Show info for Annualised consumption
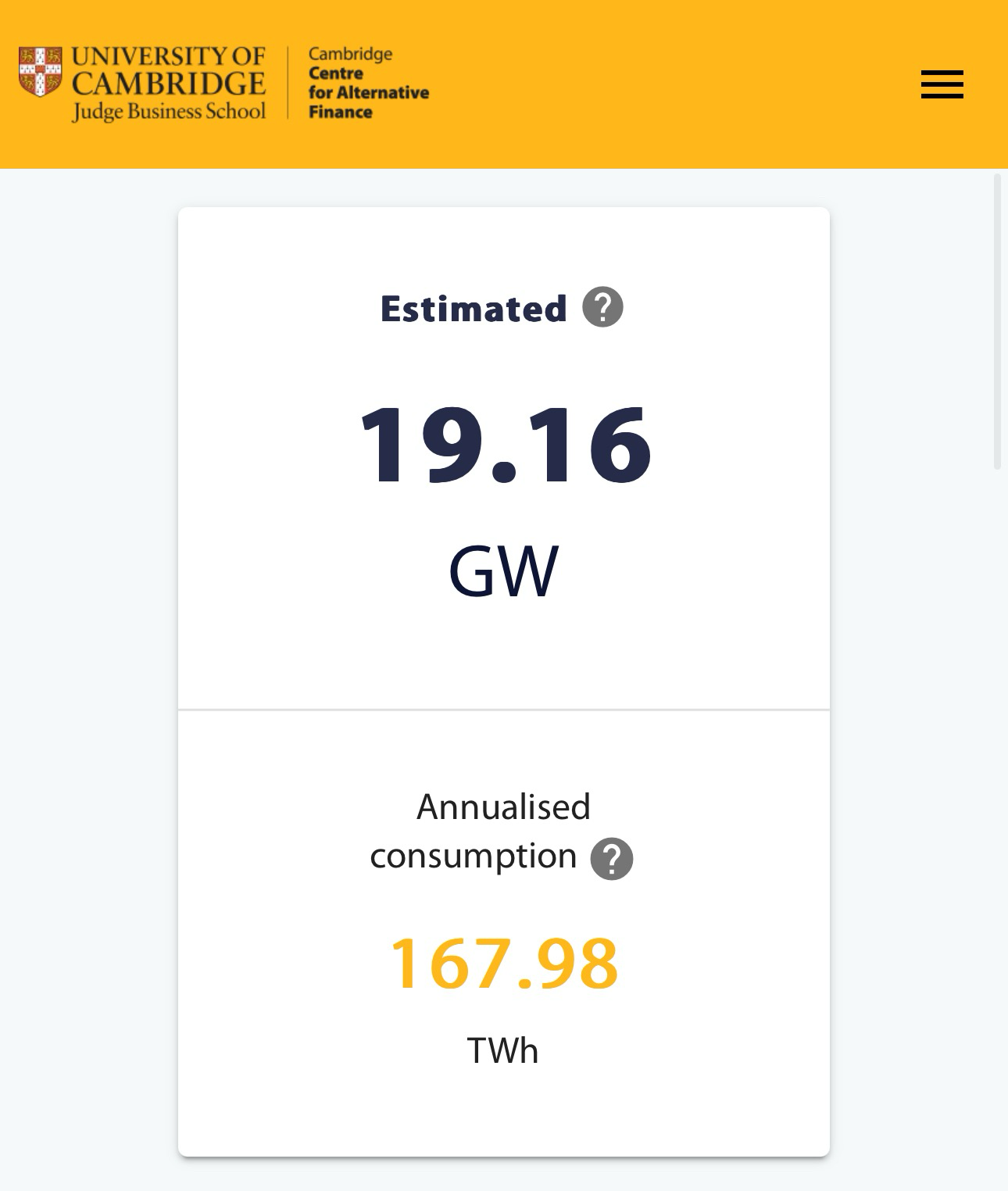1008x1191 pixels. pyautogui.click(x=611, y=859)
